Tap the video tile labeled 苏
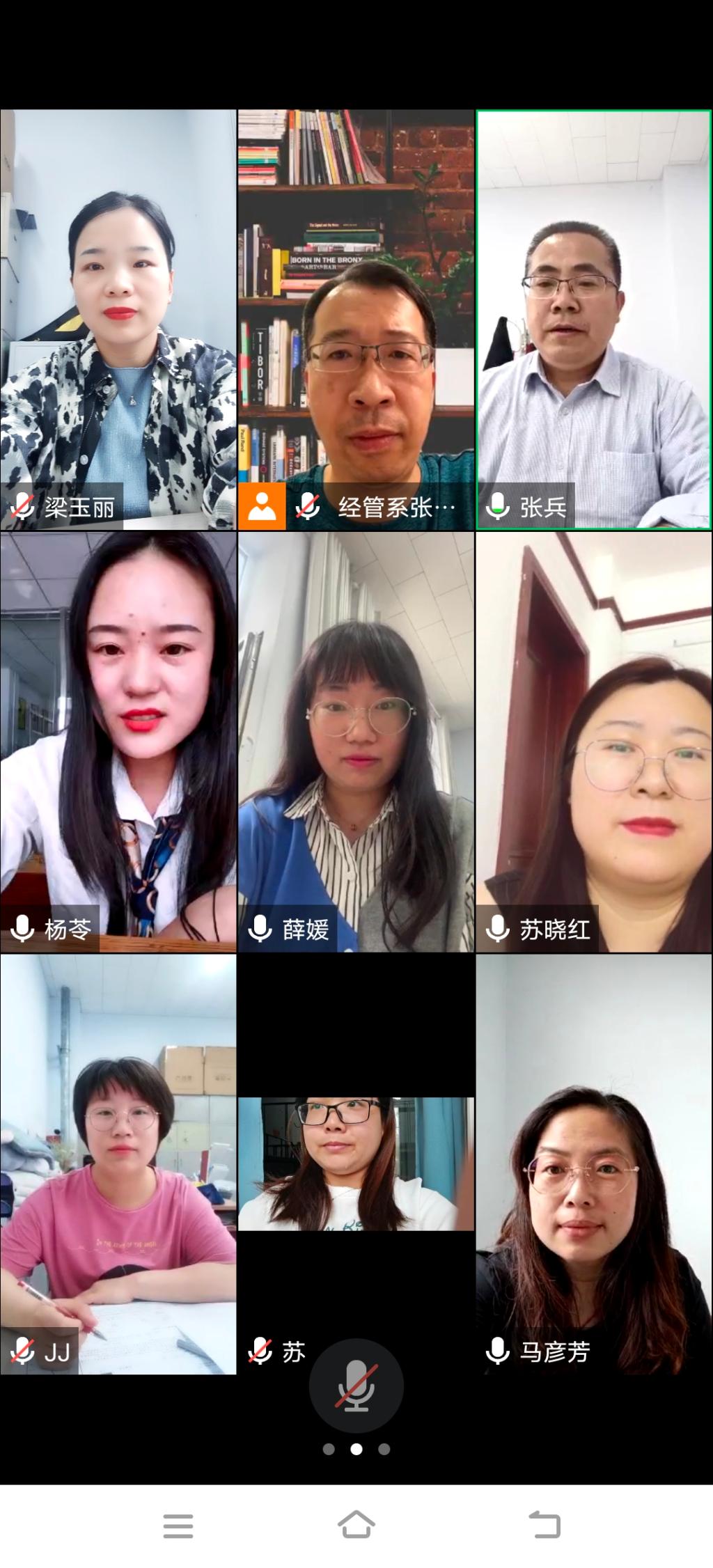 [356, 1163]
